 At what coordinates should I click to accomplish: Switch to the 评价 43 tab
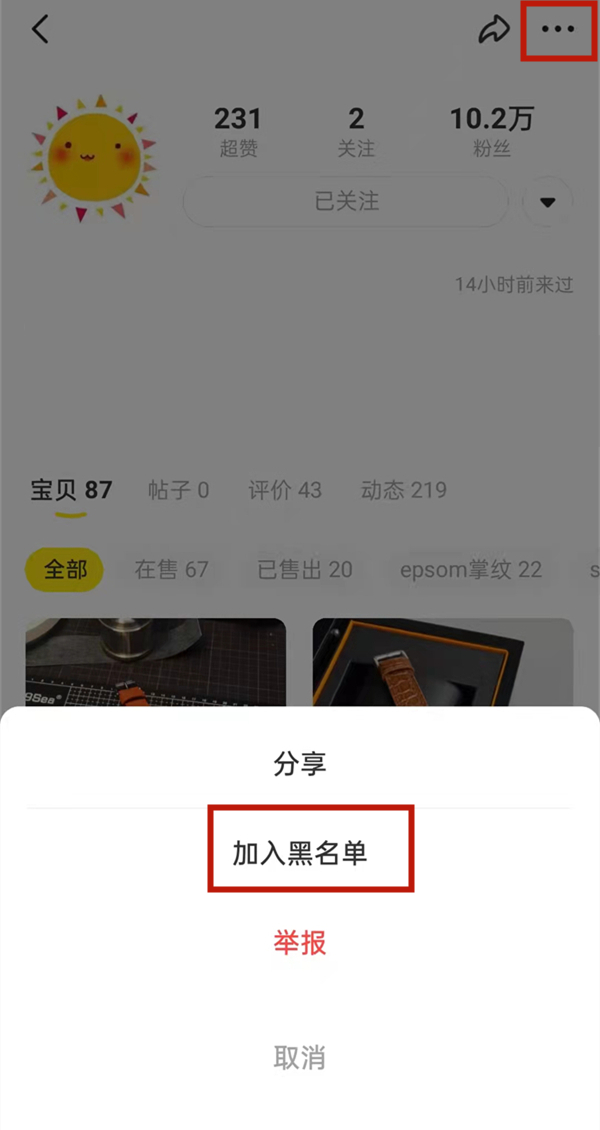(285, 490)
